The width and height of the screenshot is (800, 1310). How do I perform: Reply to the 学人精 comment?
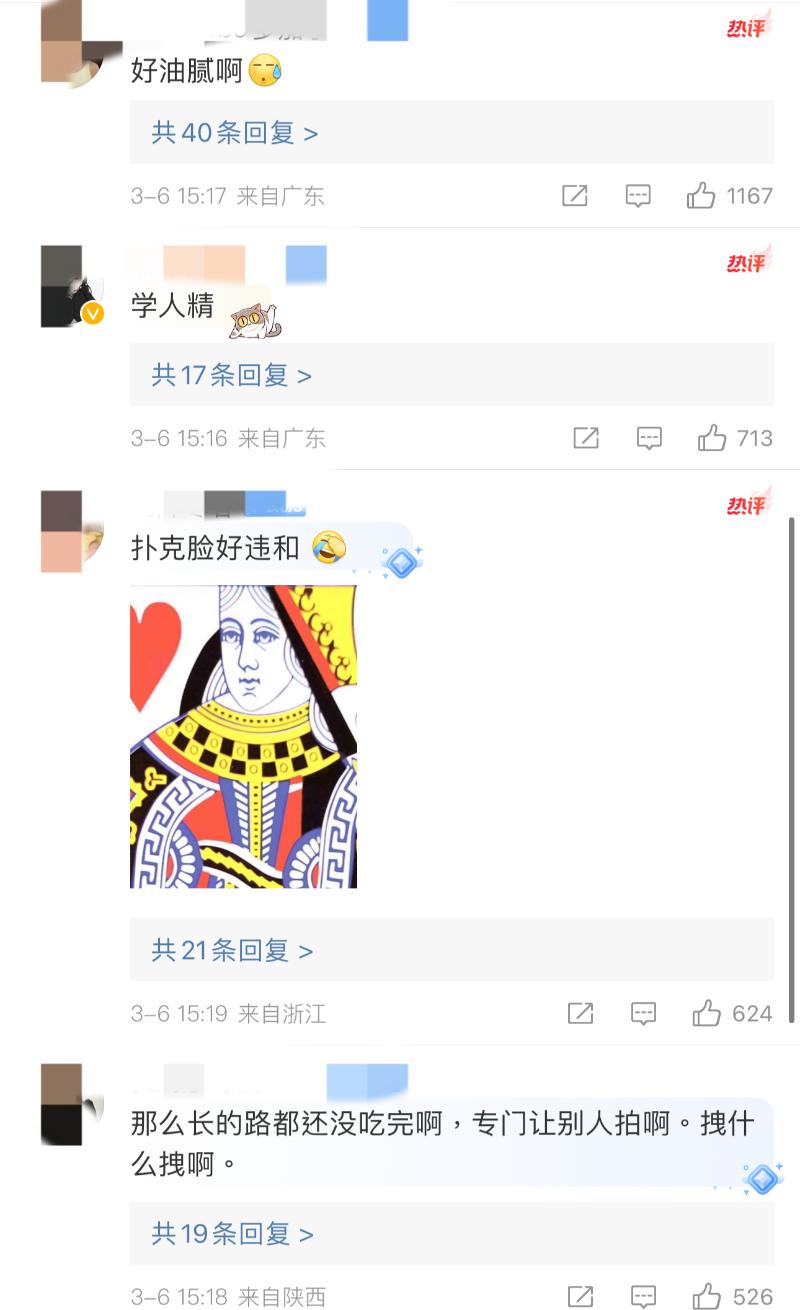click(x=650, y=438)
